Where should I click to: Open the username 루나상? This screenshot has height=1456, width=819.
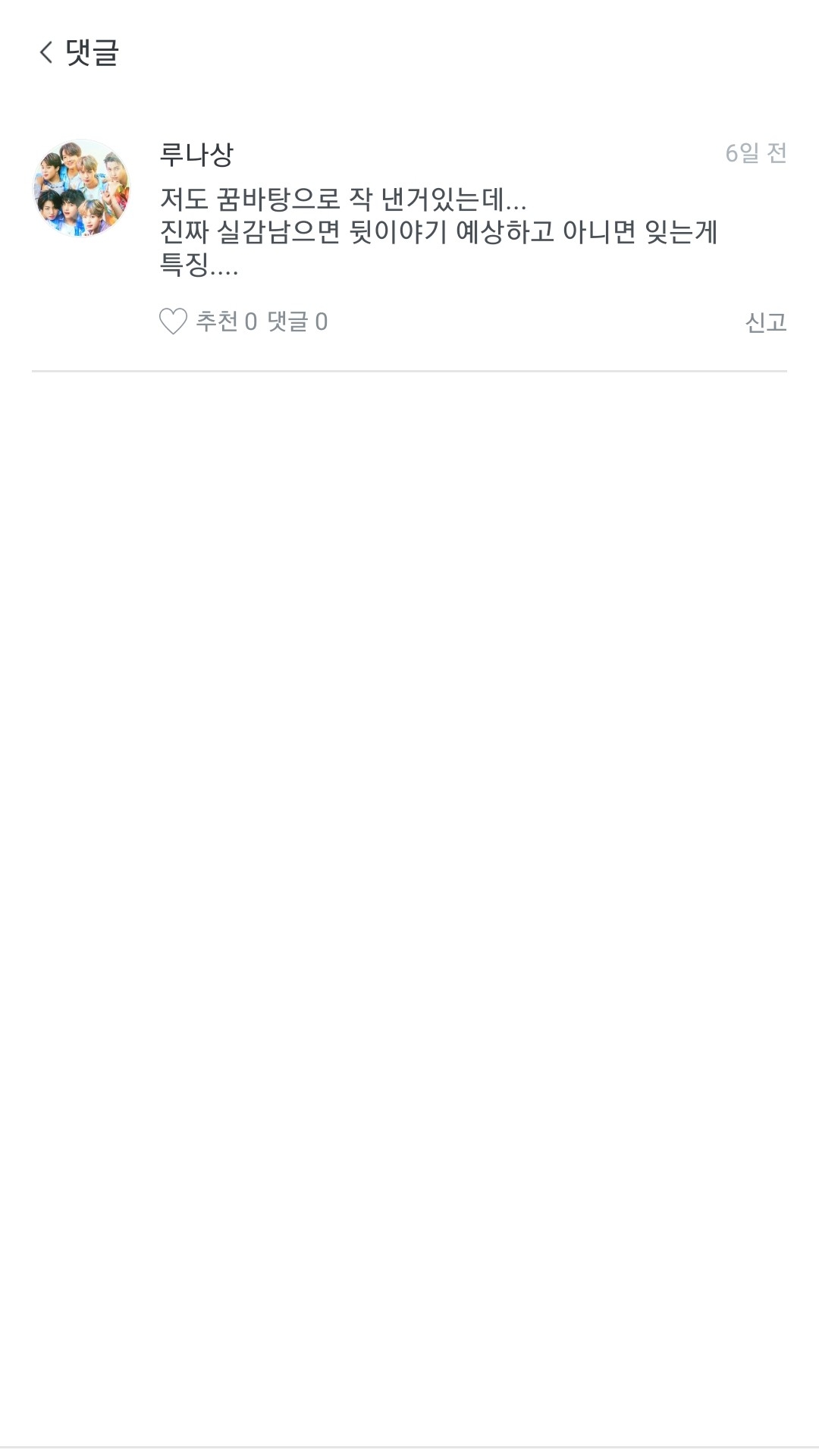196,155
